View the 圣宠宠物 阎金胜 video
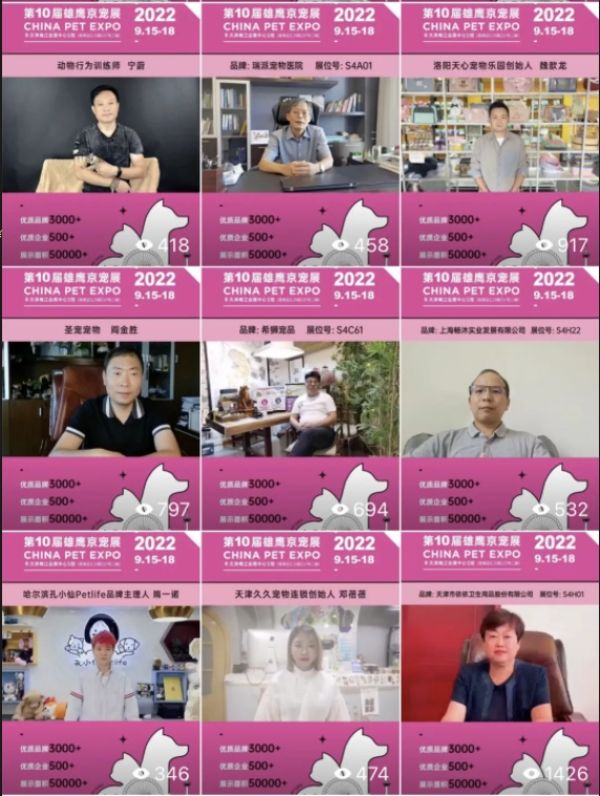 click(x=100, y=400)
